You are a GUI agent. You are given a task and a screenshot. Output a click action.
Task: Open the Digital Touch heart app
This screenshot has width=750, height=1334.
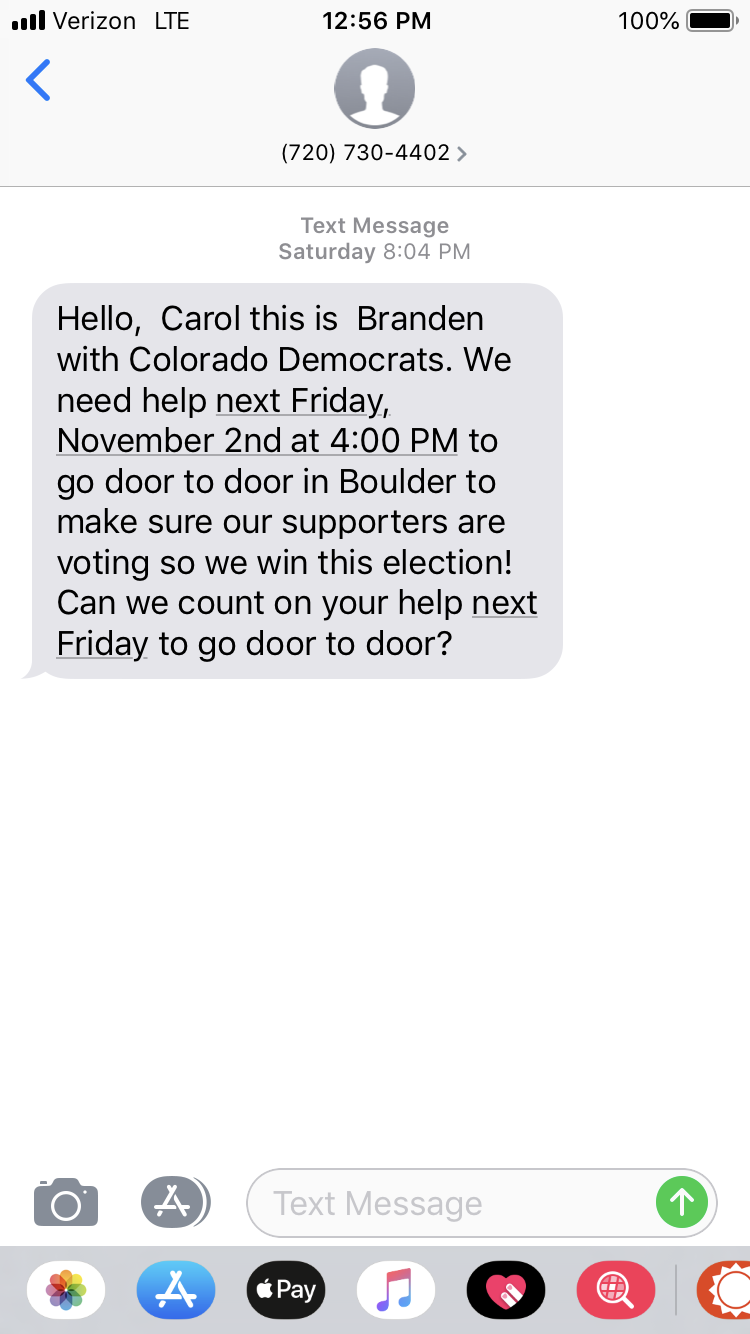(506, 1290)
